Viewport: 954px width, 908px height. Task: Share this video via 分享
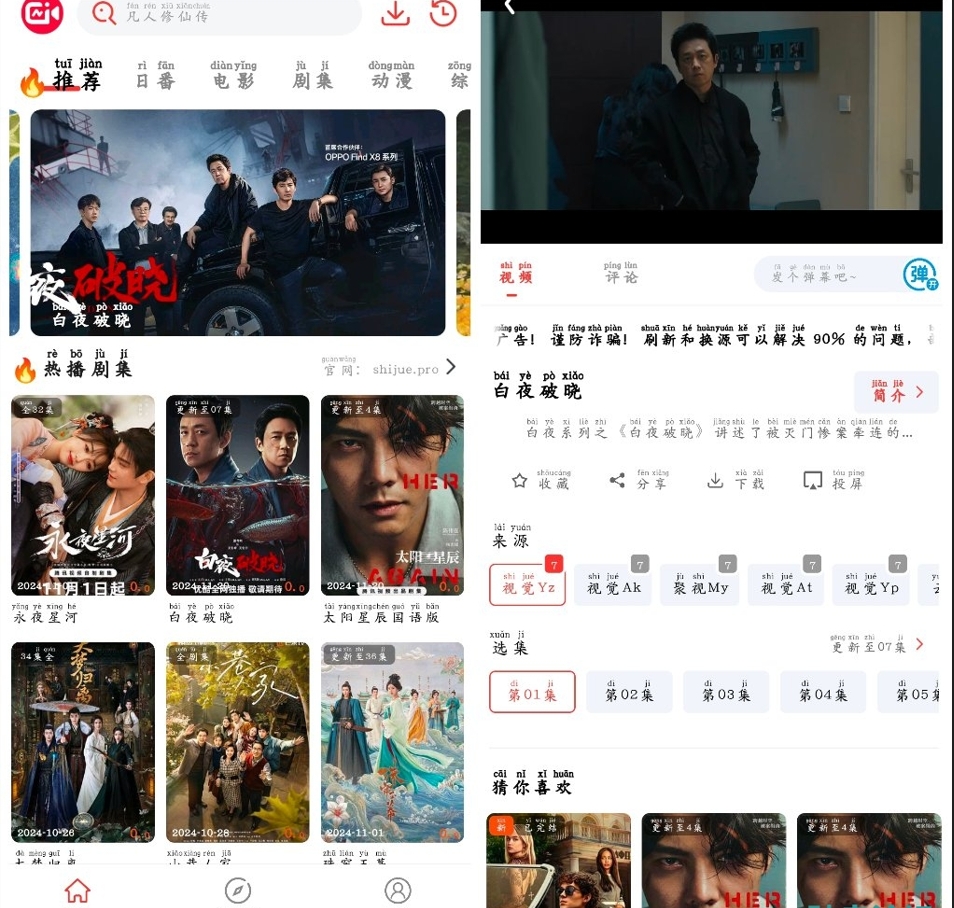638,481
